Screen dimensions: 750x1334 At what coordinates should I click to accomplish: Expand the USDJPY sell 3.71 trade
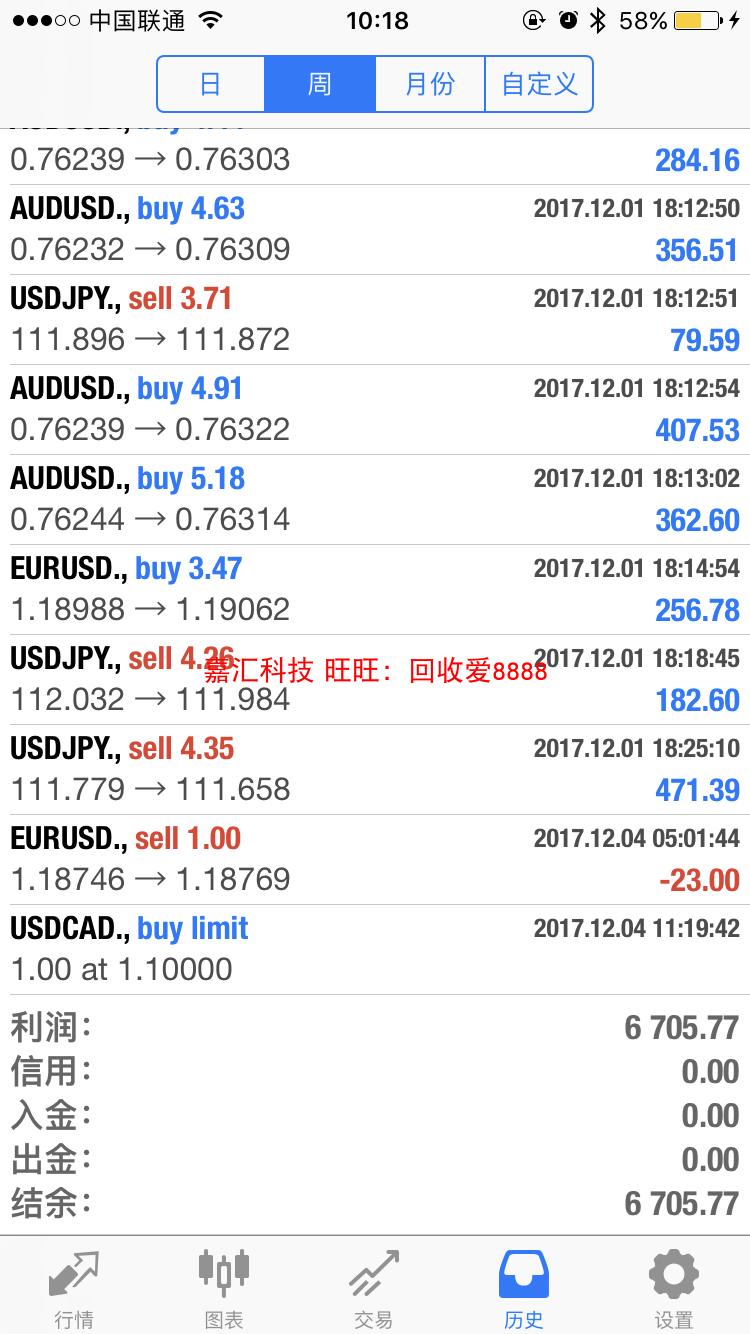point(375,320)
